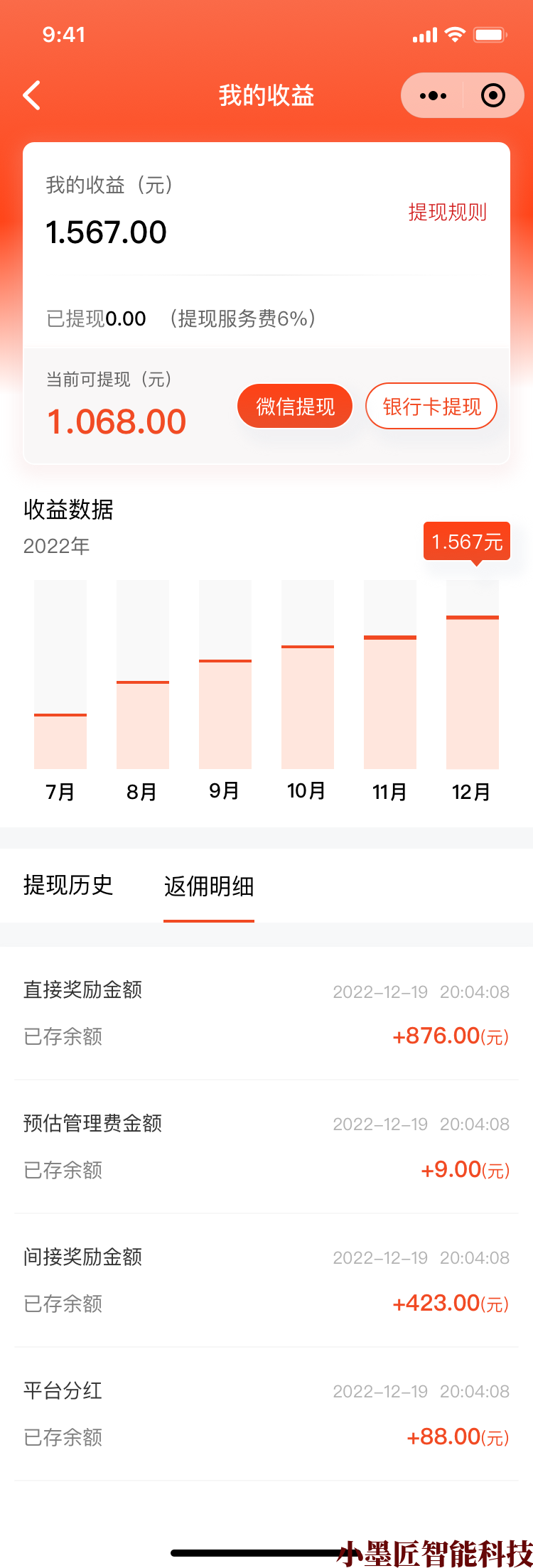The width and height of the screenshot is (533, 1568).
Task: Open the 提现规则 withdrawal rules
Action: pyautogui.click(x=447, y=212)
